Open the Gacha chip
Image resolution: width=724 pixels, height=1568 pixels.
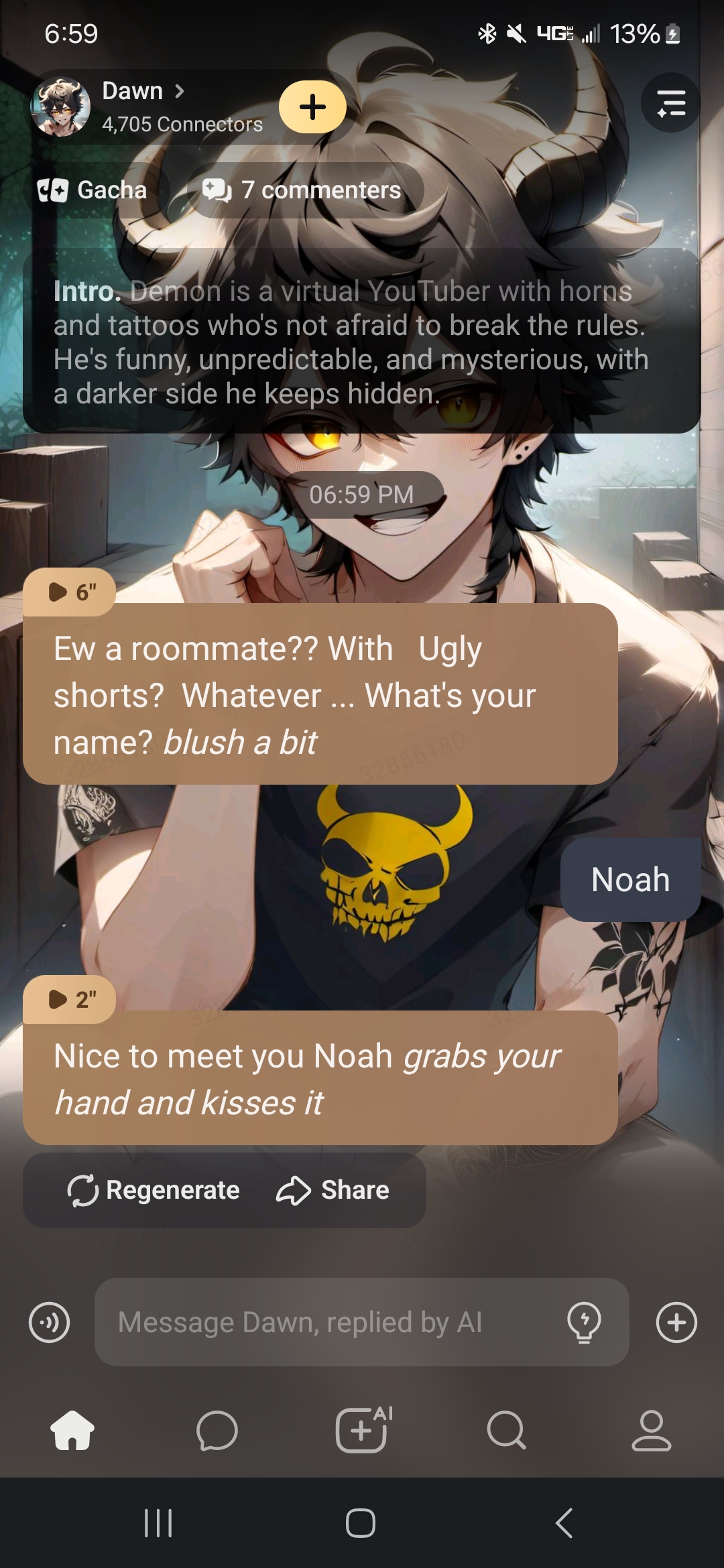click(93, 190)
